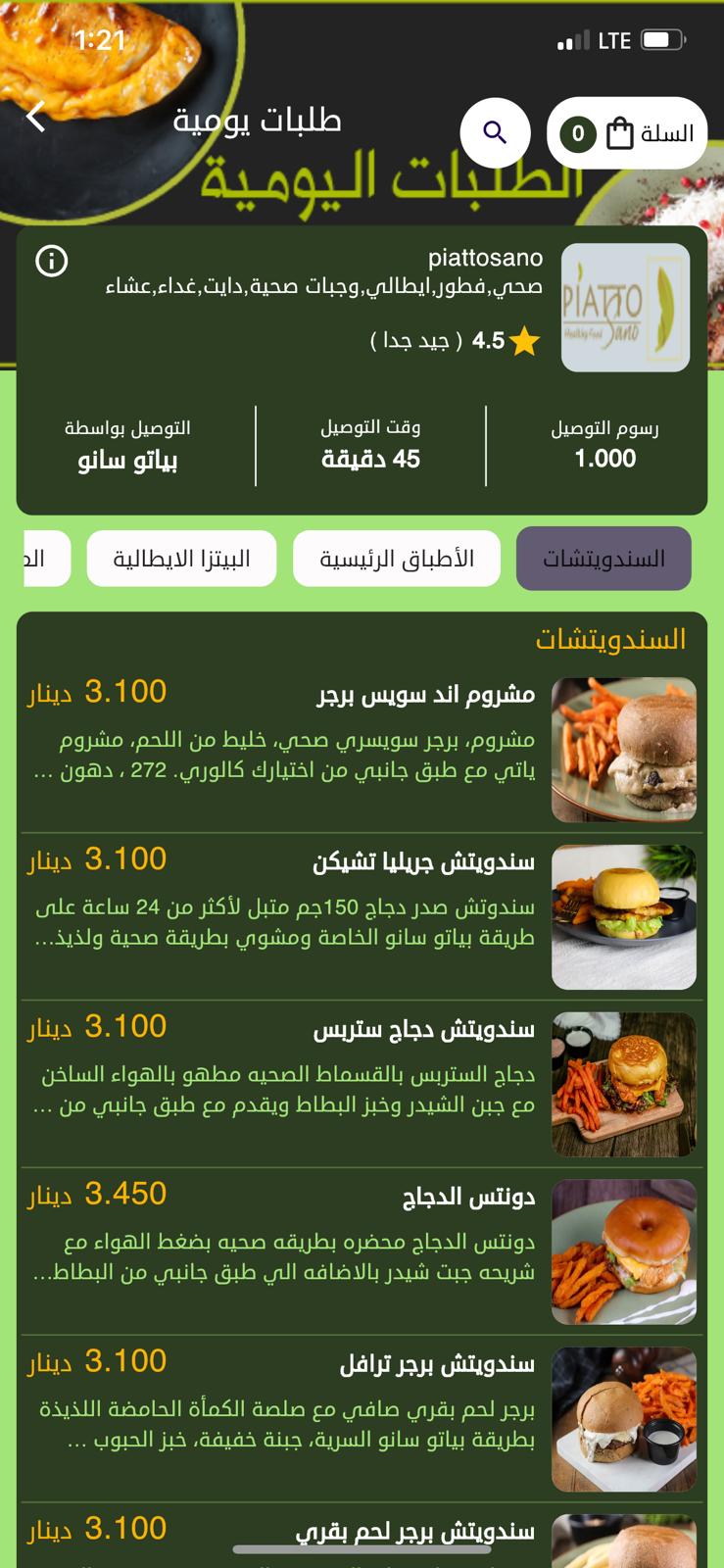Image resolution: width=724 pixels, height=1568 pixels.
Task: Select the السندويتشات category tab
Action: 603,559
